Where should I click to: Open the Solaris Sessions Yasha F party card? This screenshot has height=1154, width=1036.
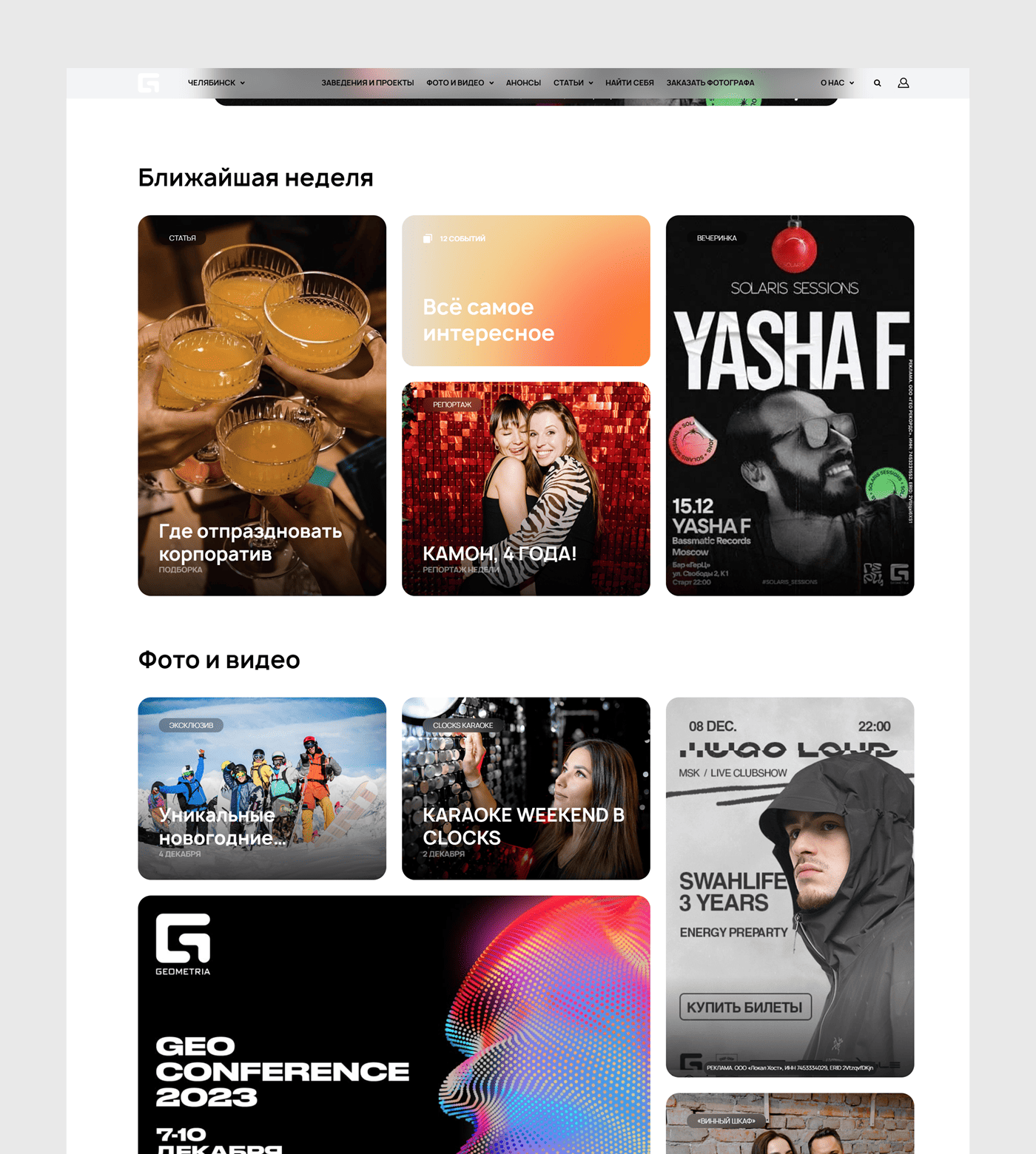coord(790,405)
